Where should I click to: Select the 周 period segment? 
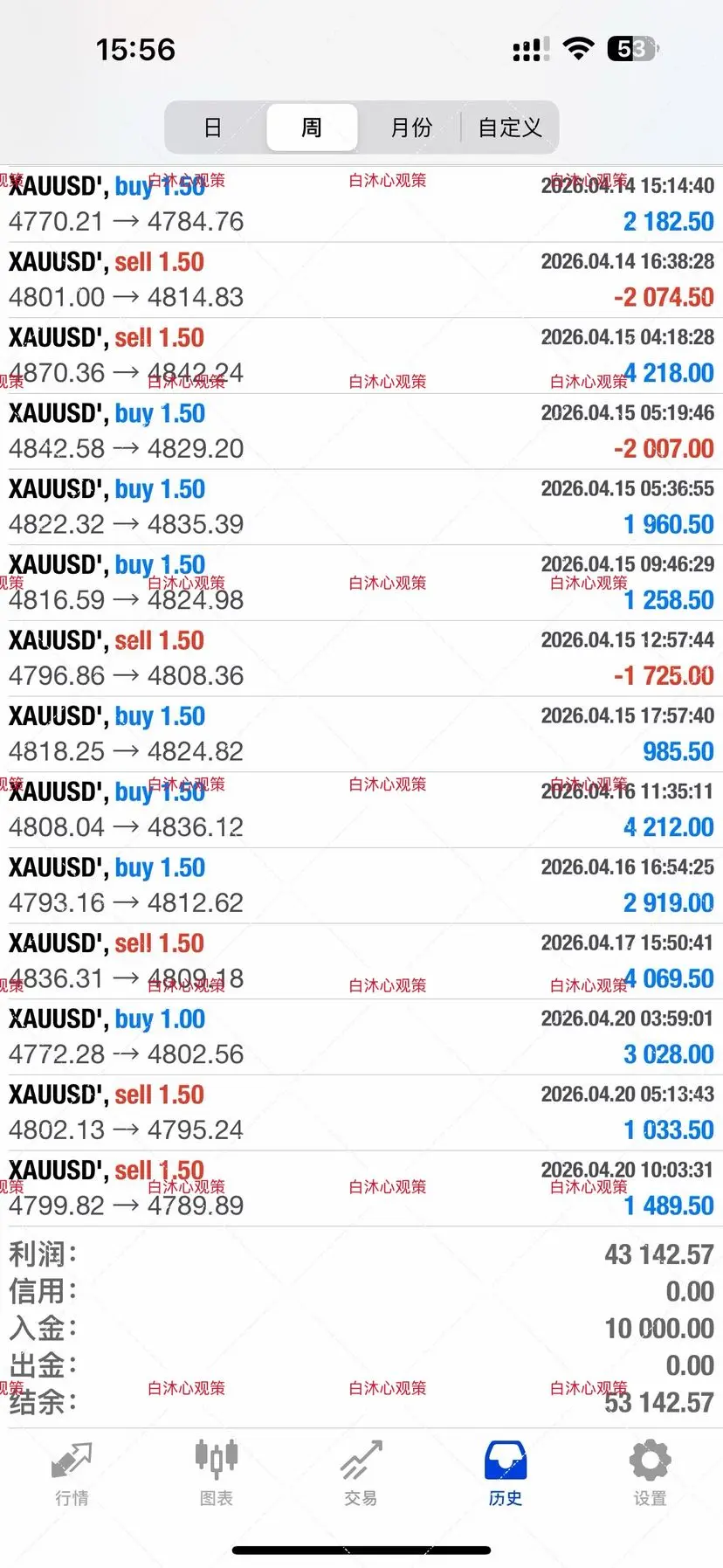point(312,128)
